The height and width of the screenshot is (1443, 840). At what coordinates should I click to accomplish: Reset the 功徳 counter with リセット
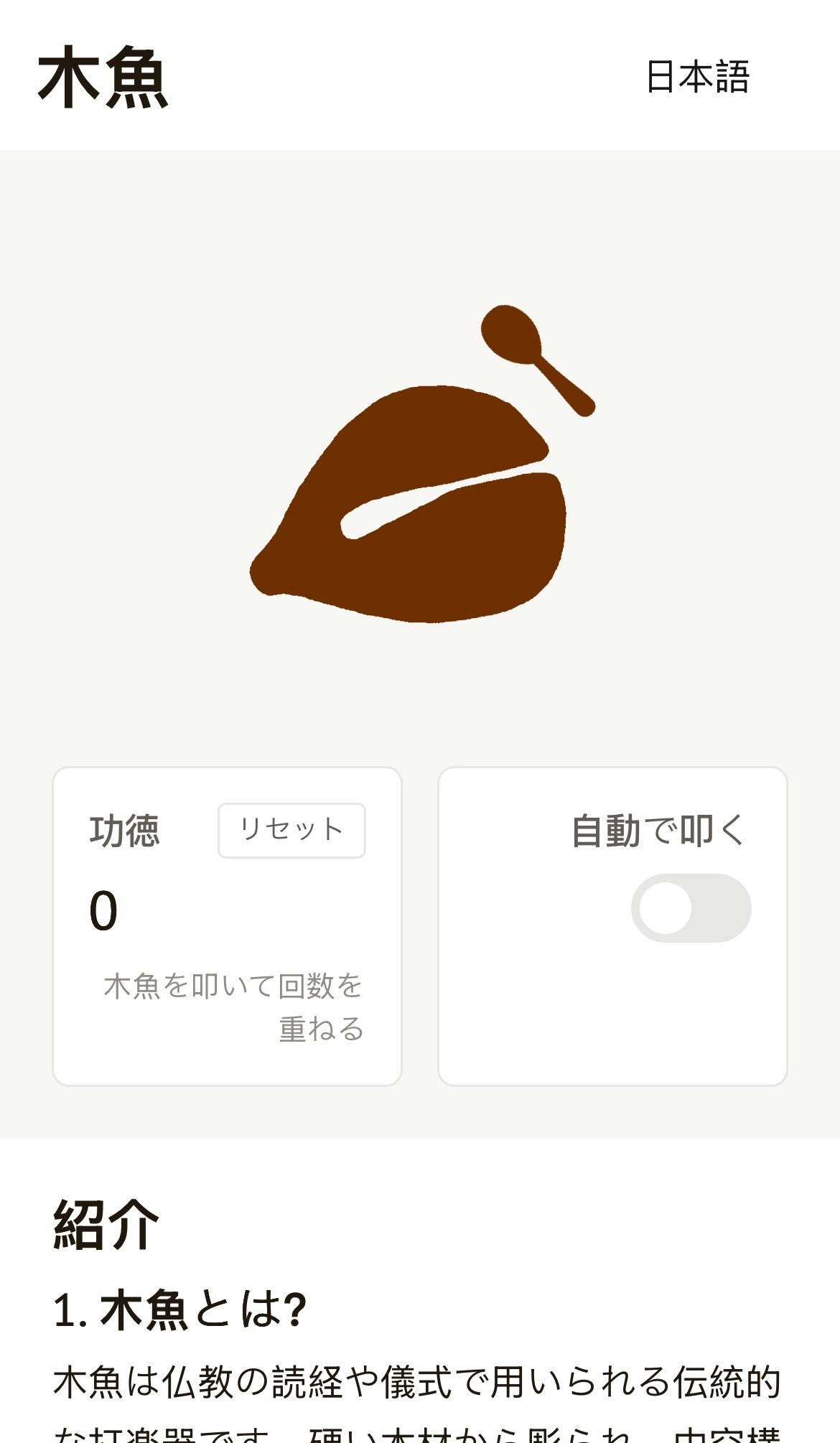291,831
